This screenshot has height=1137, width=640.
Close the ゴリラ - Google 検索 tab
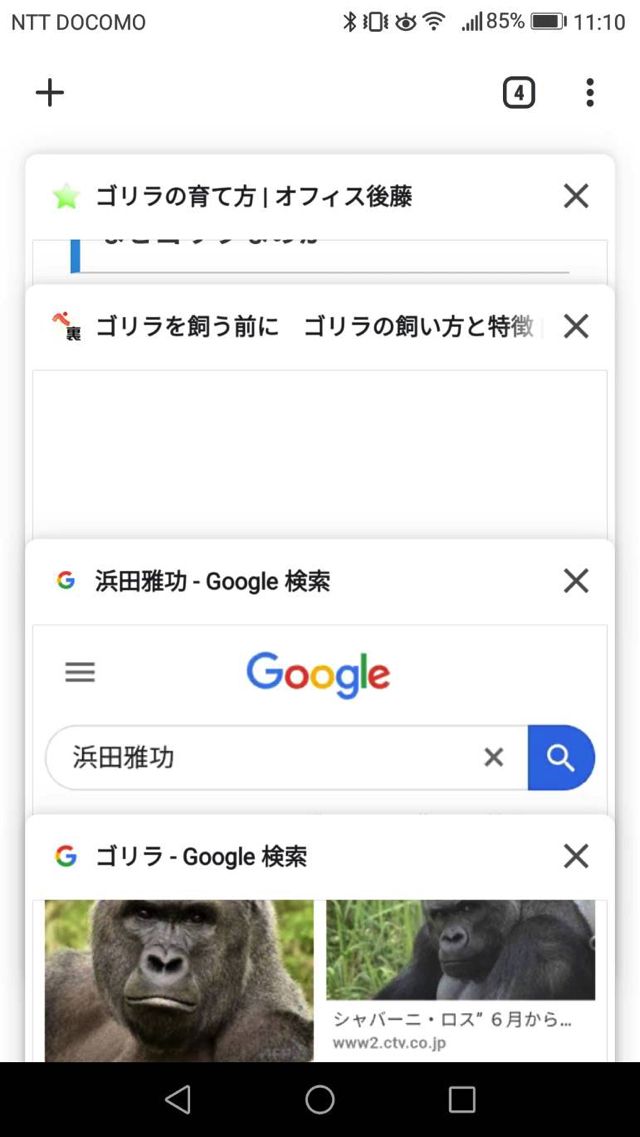[576, 856]
